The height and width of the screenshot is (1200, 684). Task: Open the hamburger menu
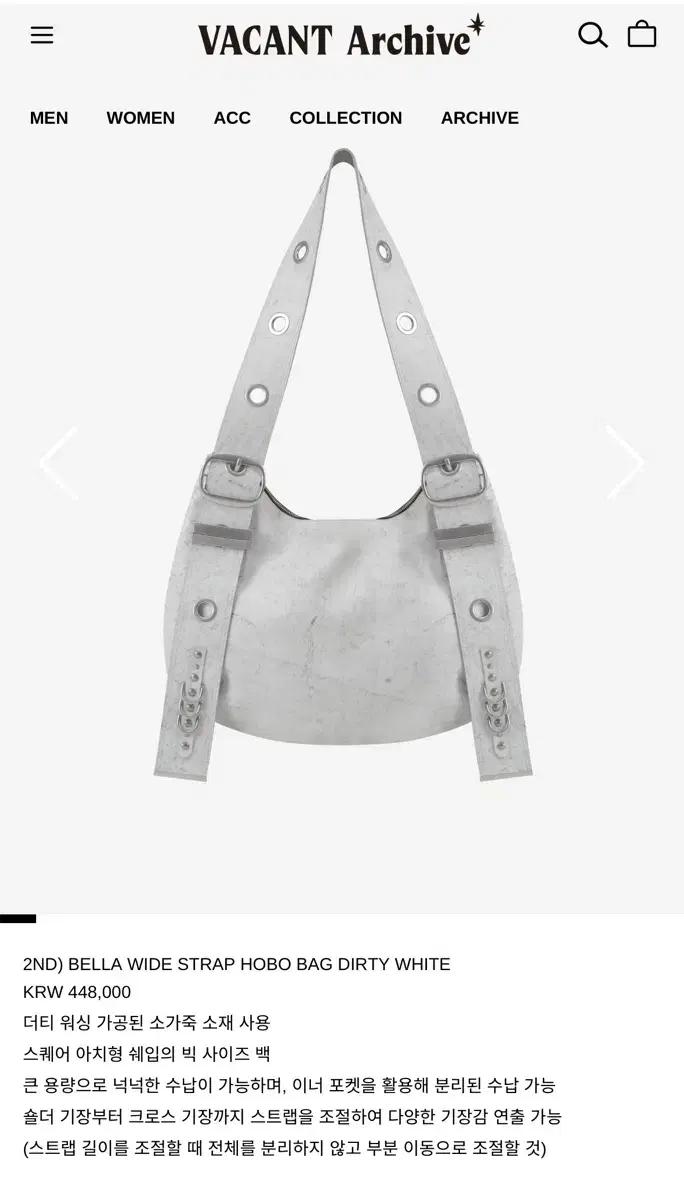[41, 36]
